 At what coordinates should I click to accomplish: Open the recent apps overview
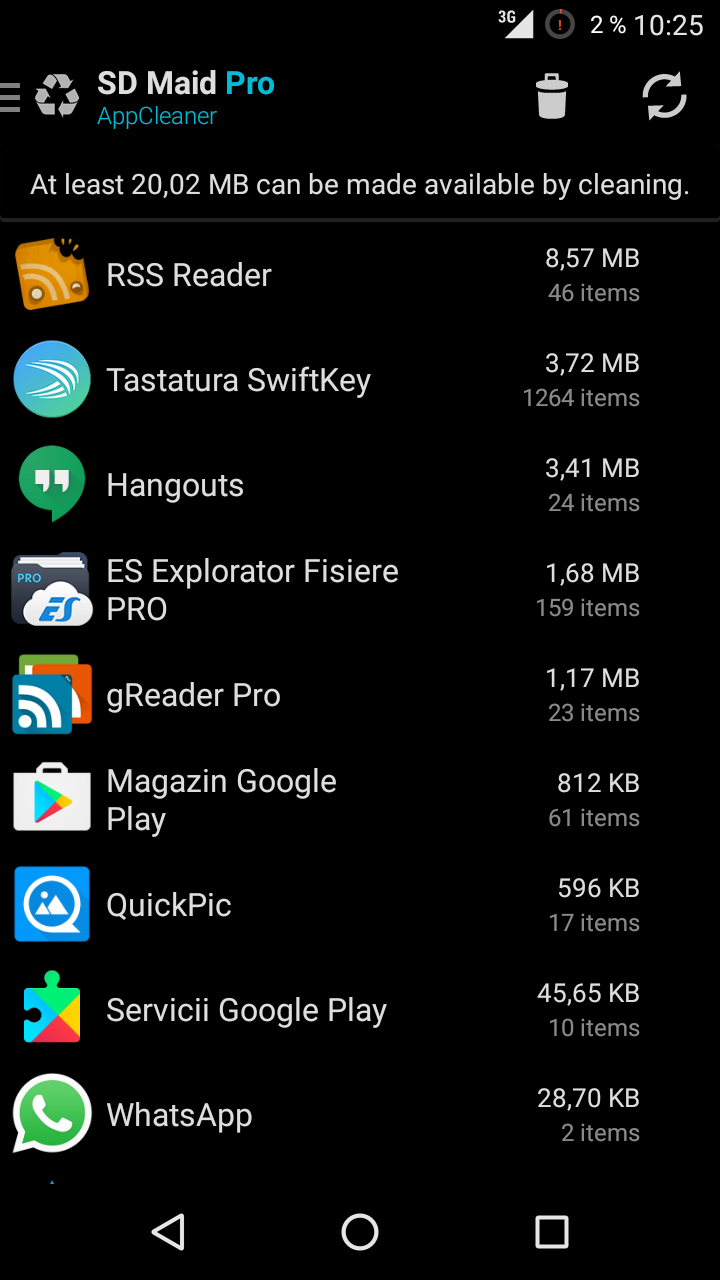point(552,1232)
